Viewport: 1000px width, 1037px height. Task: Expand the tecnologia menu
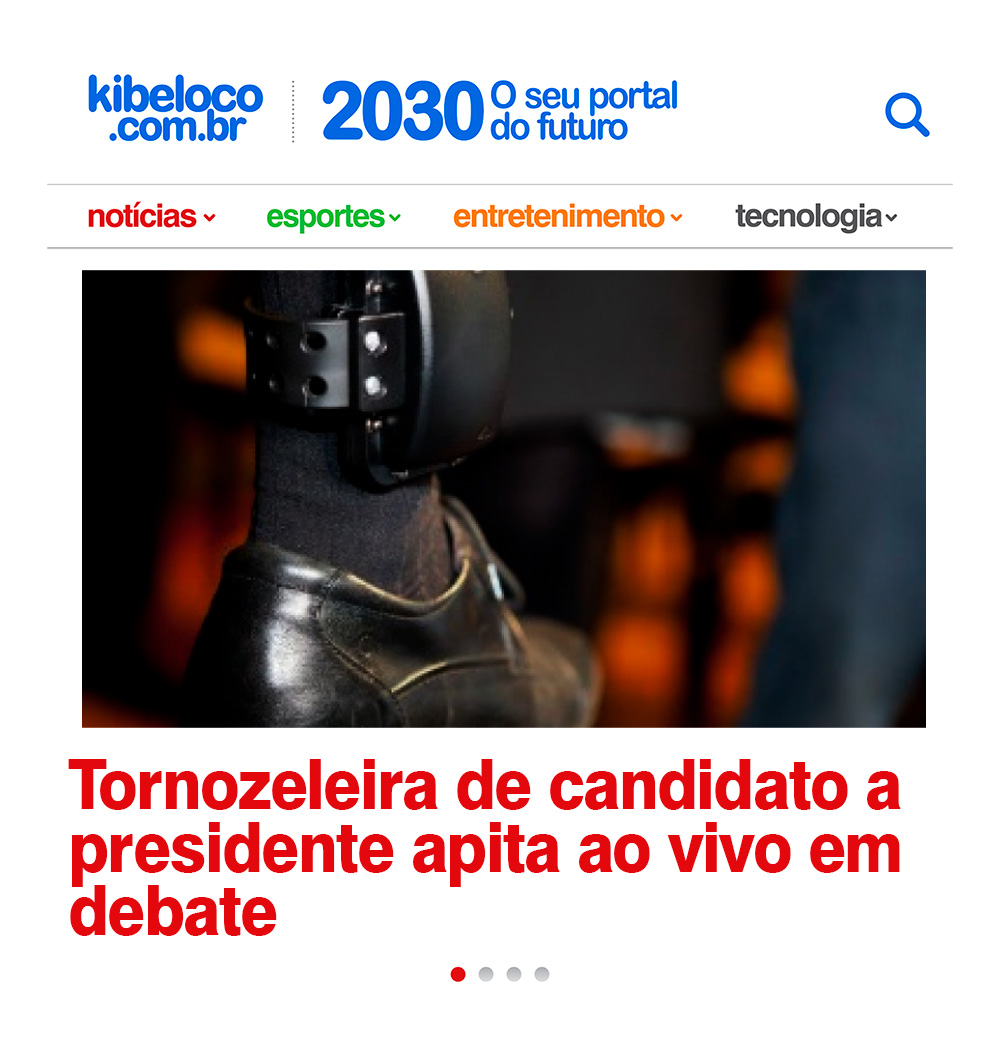816,216
